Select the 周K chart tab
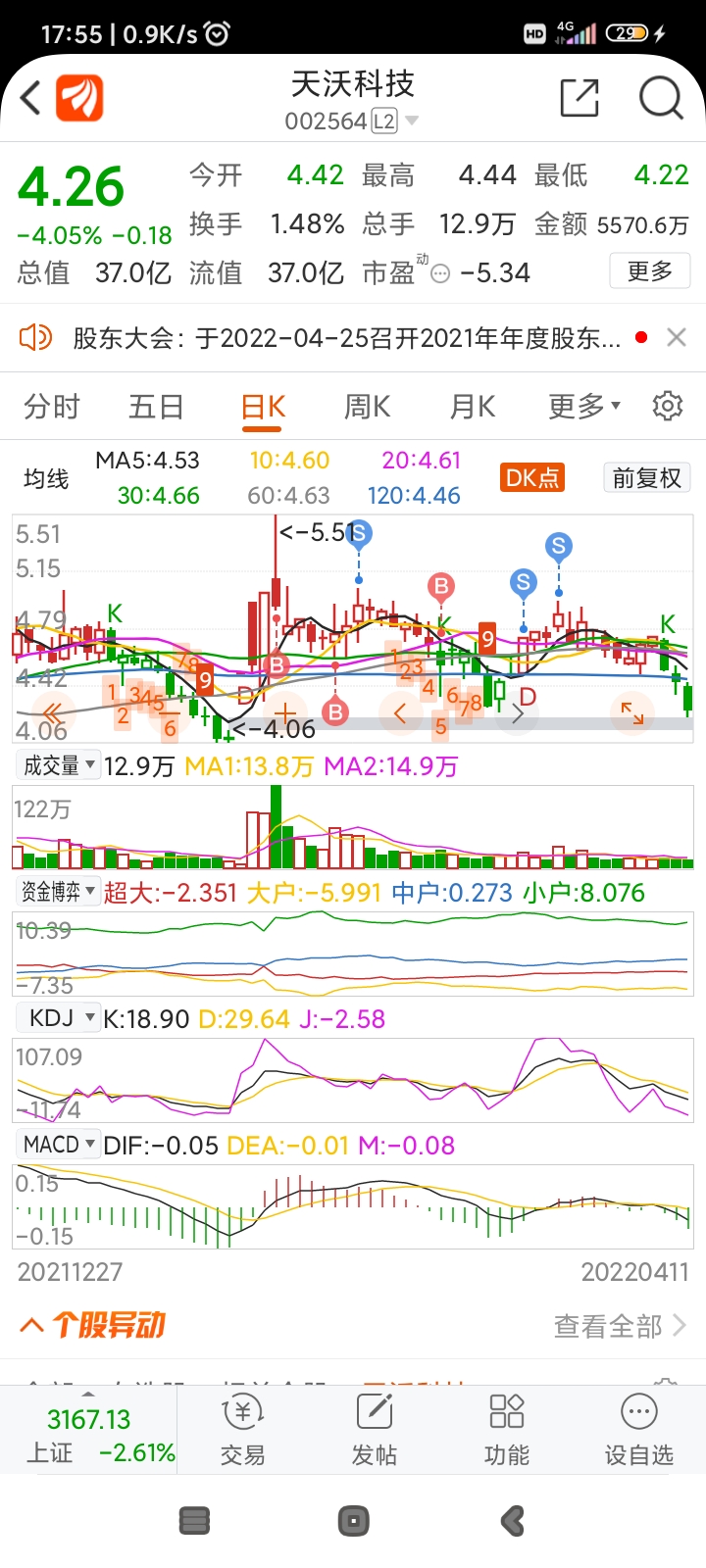The image size is (706, 1568). (x=368, y=406)
